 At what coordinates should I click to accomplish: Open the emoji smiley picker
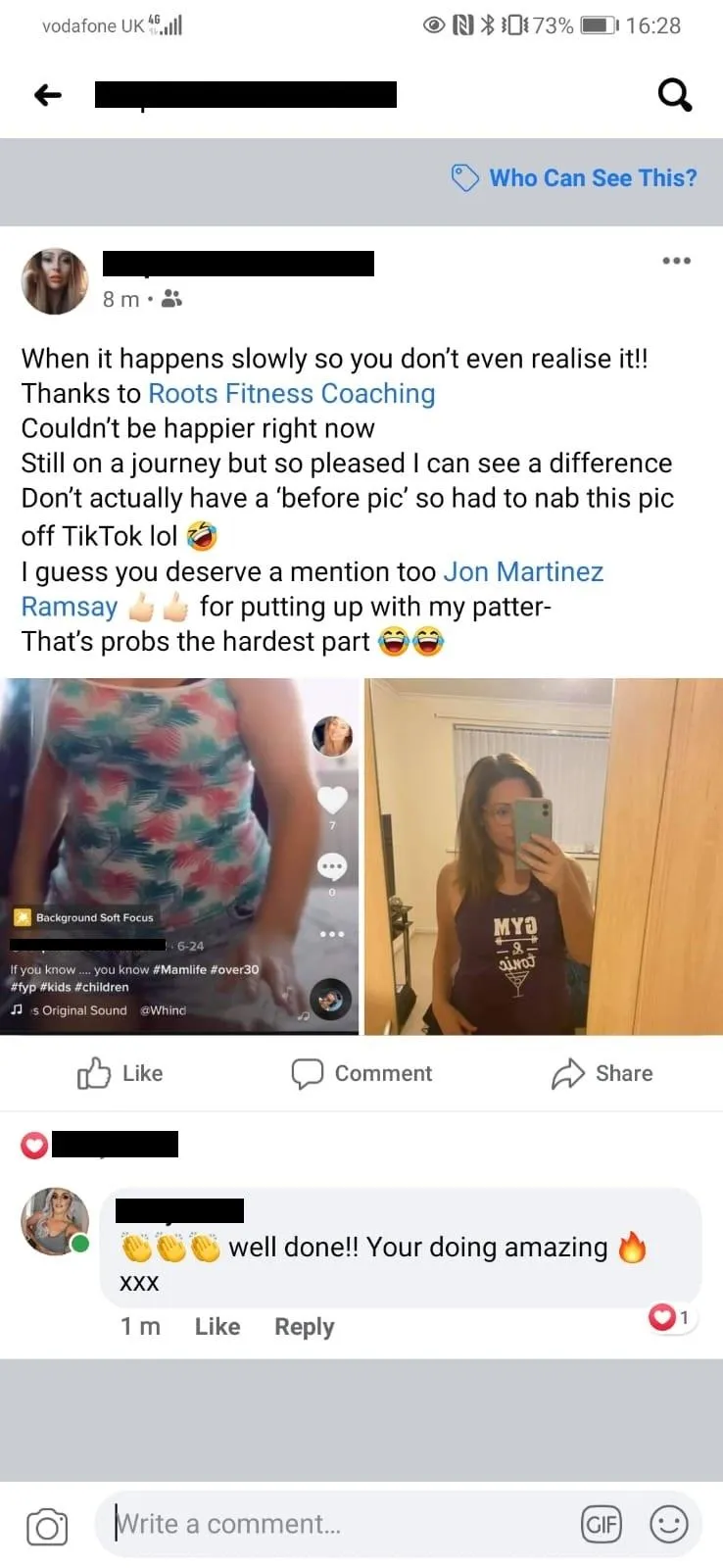[669, 1525]
